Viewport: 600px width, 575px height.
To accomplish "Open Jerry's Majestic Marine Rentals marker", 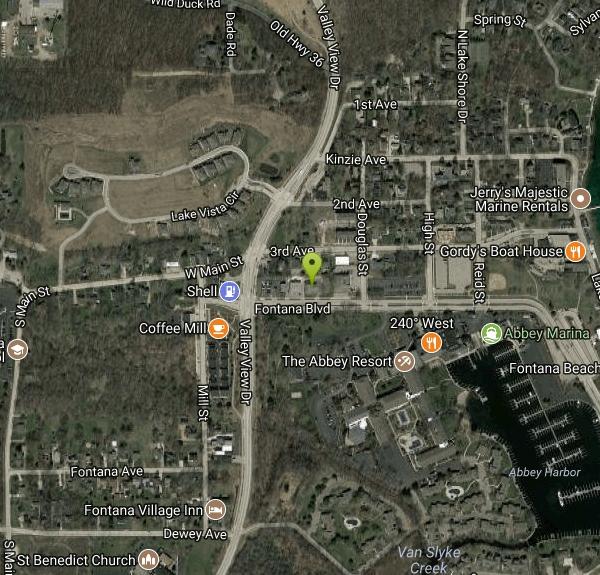I will click(583, 200).
